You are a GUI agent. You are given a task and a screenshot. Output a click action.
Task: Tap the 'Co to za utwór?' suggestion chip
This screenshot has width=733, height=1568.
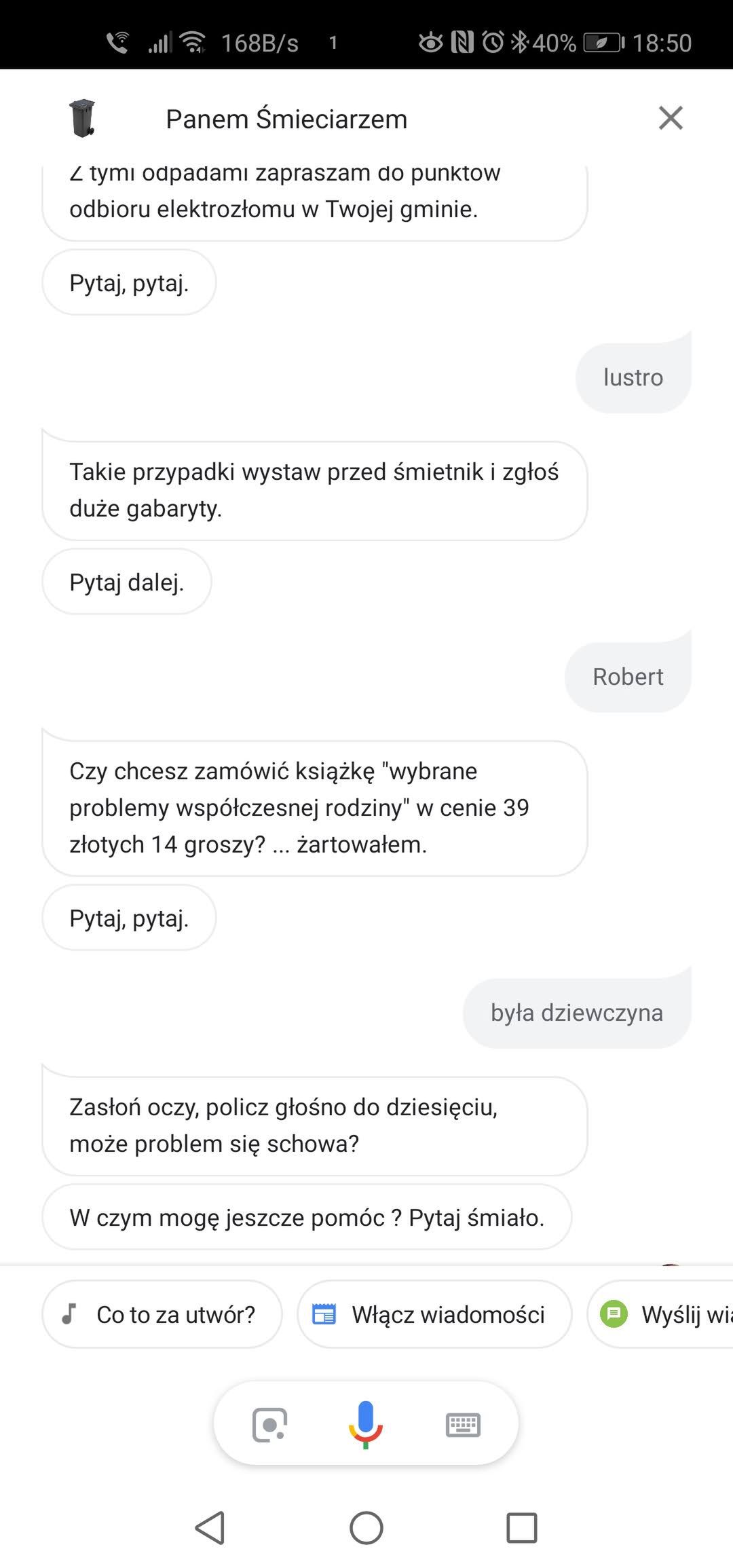(162, 1314)
